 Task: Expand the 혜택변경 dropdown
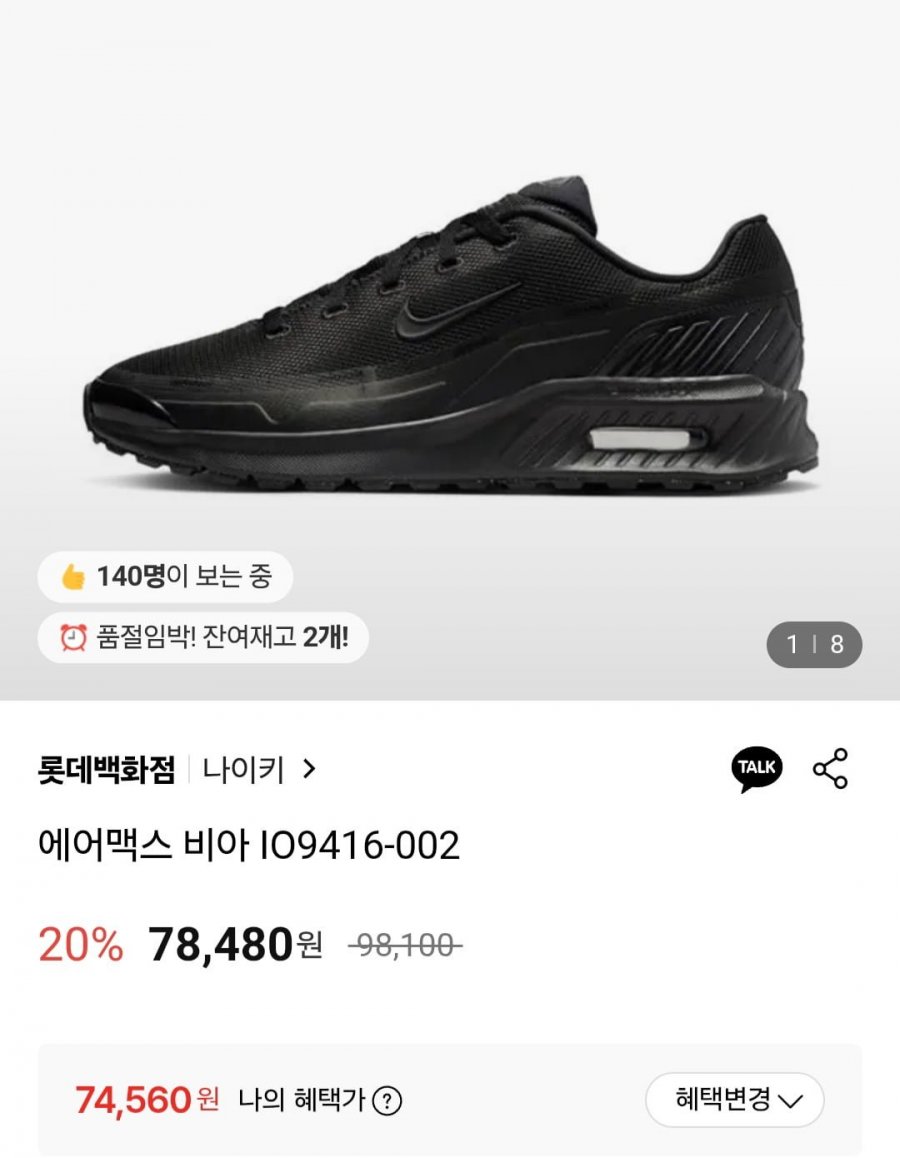click(735, 1100)
